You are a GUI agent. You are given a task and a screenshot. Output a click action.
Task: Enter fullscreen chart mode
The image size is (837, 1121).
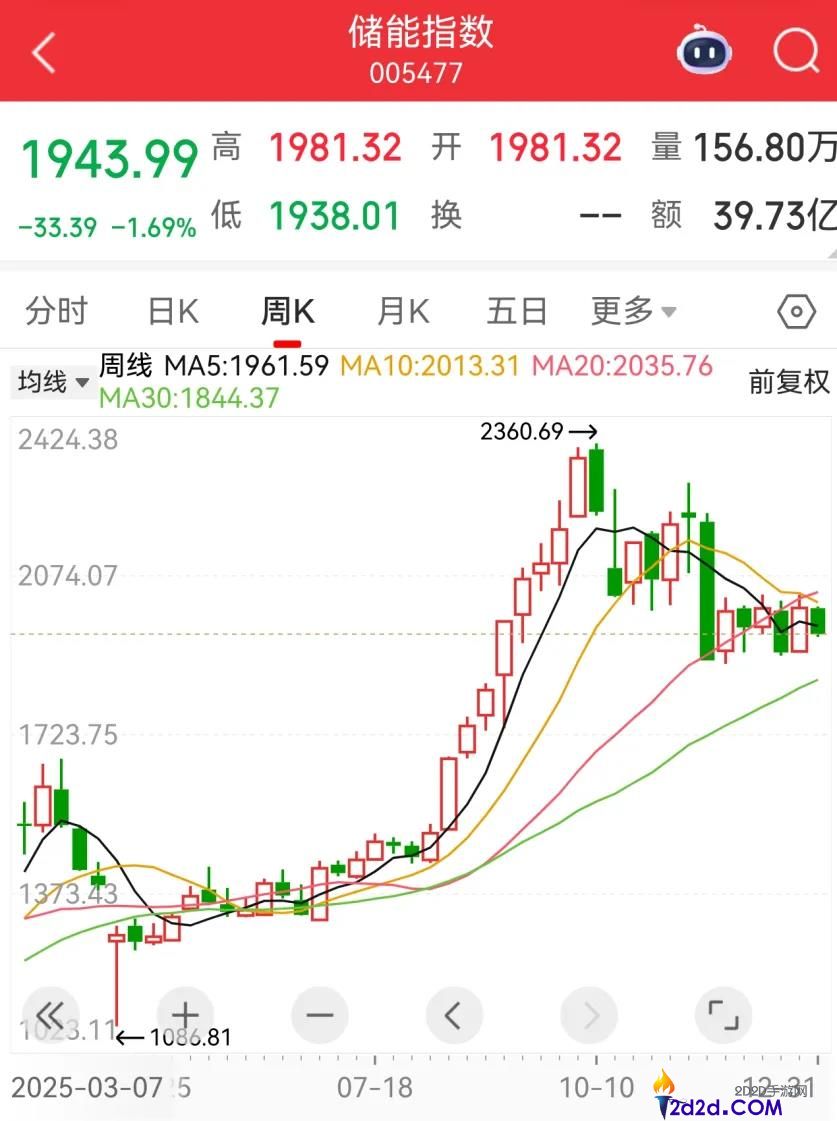[x=723, y=1014]
